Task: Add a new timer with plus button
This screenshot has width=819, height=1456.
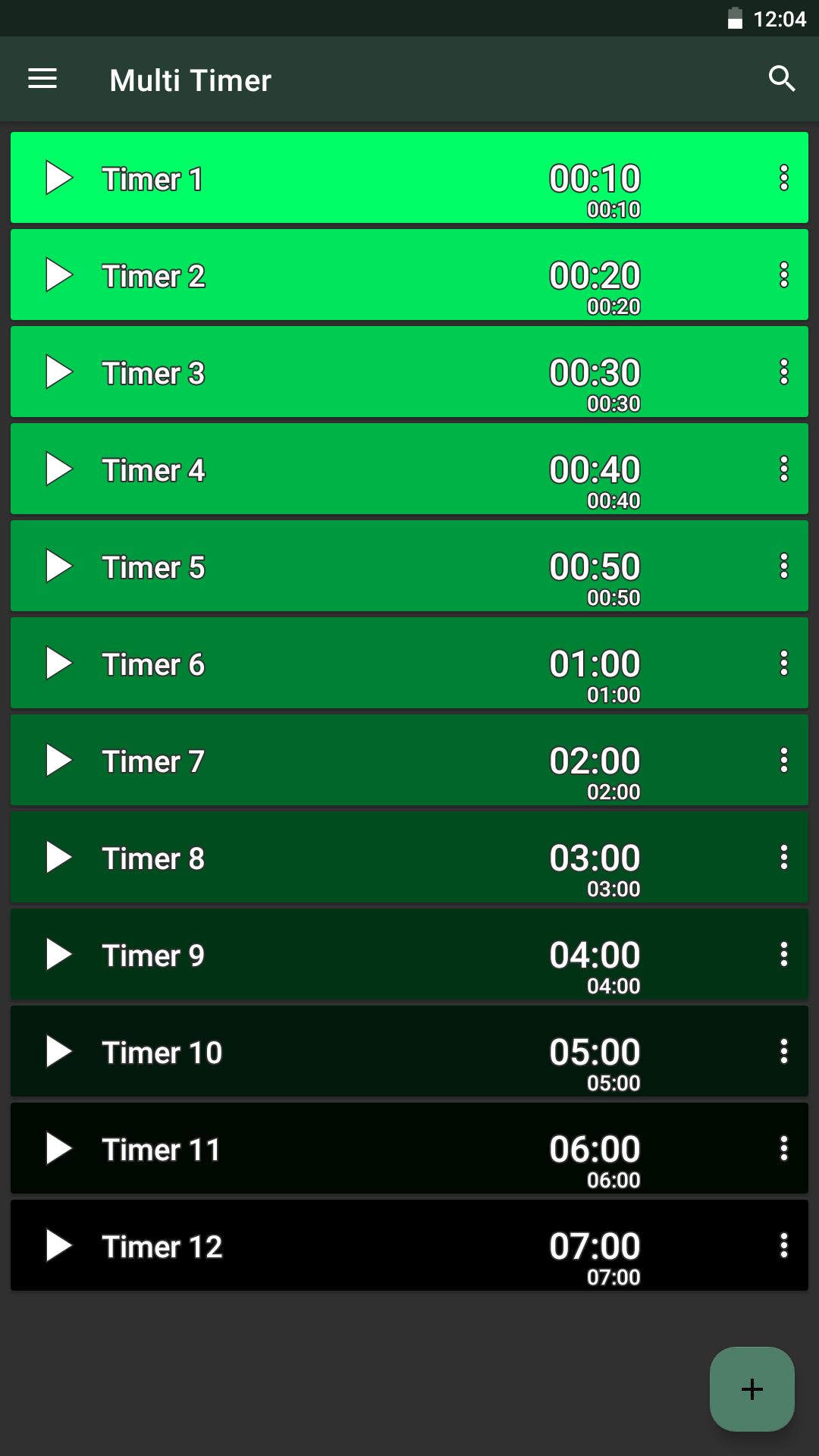Action: coord(752,1389)
